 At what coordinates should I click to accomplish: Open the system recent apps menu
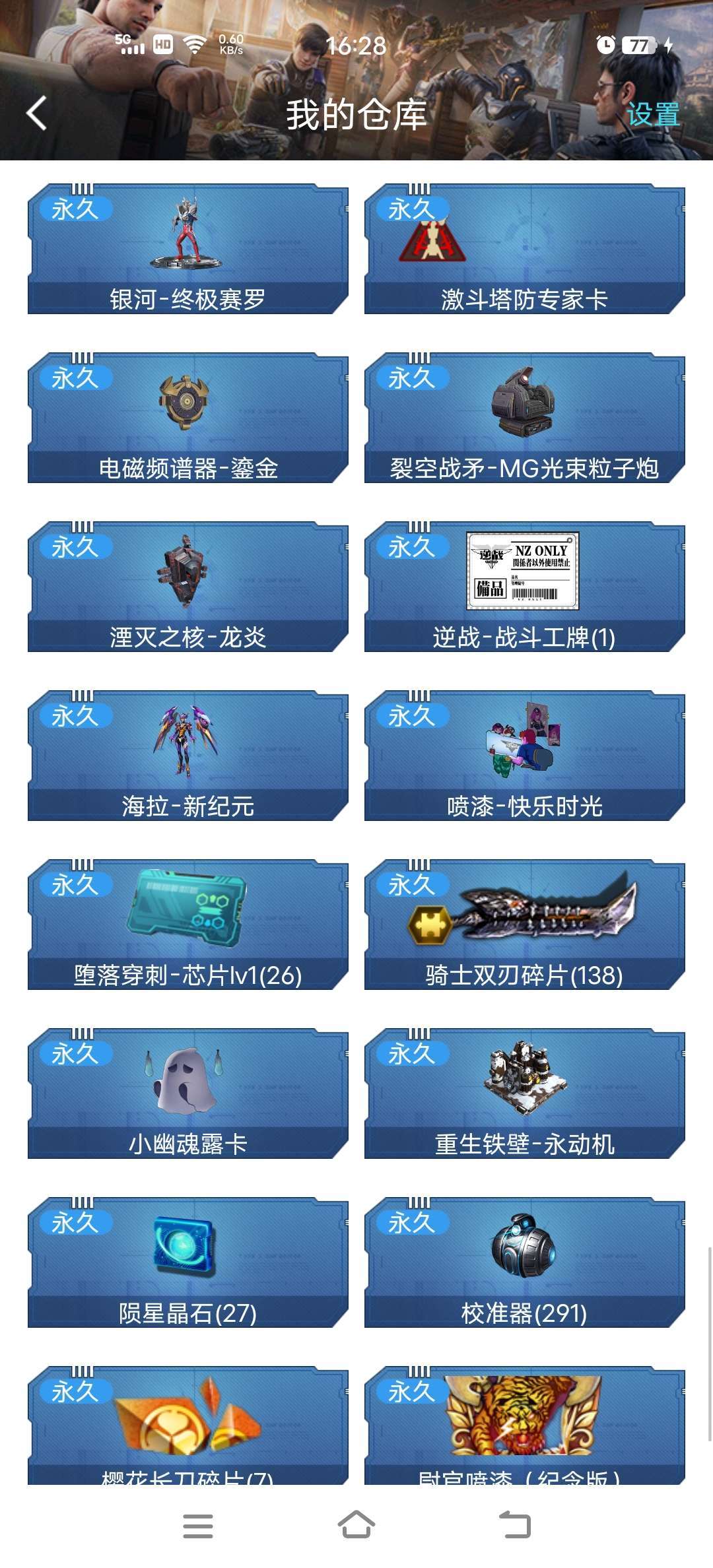[197, 1525]
